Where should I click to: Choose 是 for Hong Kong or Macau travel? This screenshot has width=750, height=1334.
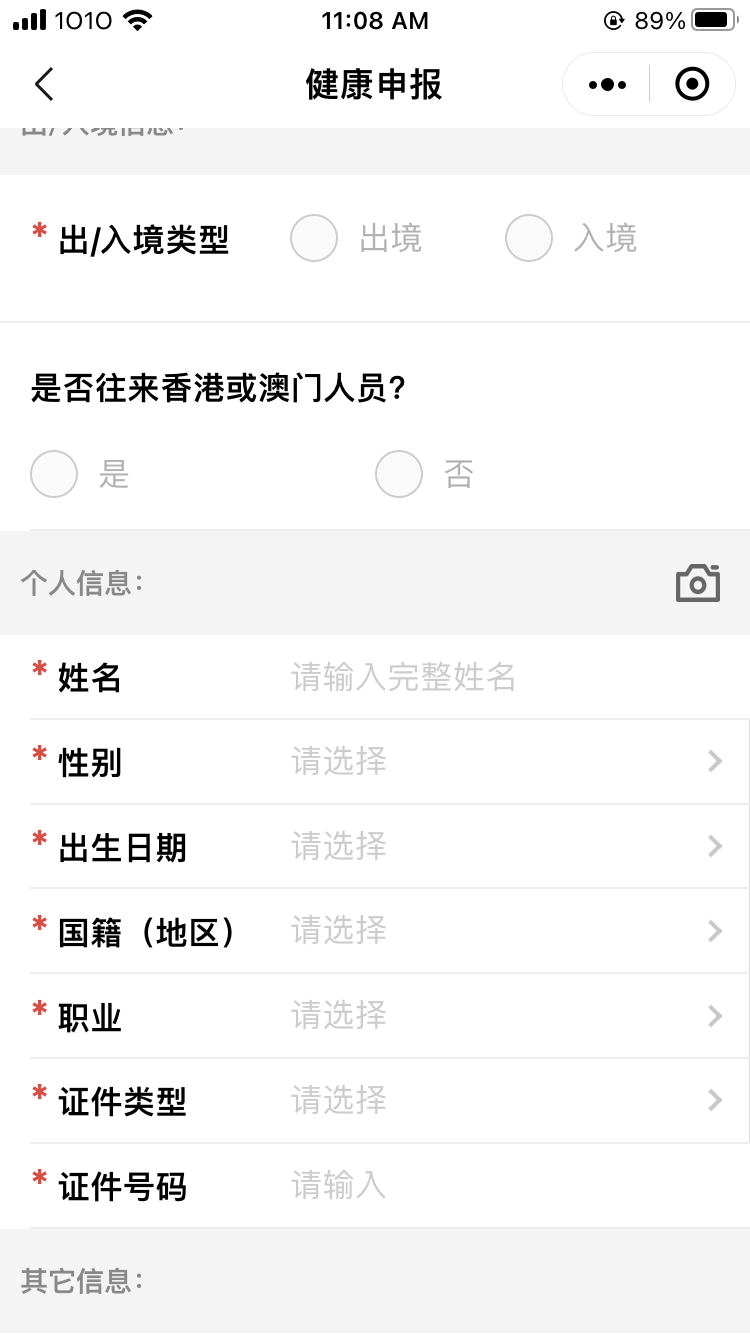point(54,474)
